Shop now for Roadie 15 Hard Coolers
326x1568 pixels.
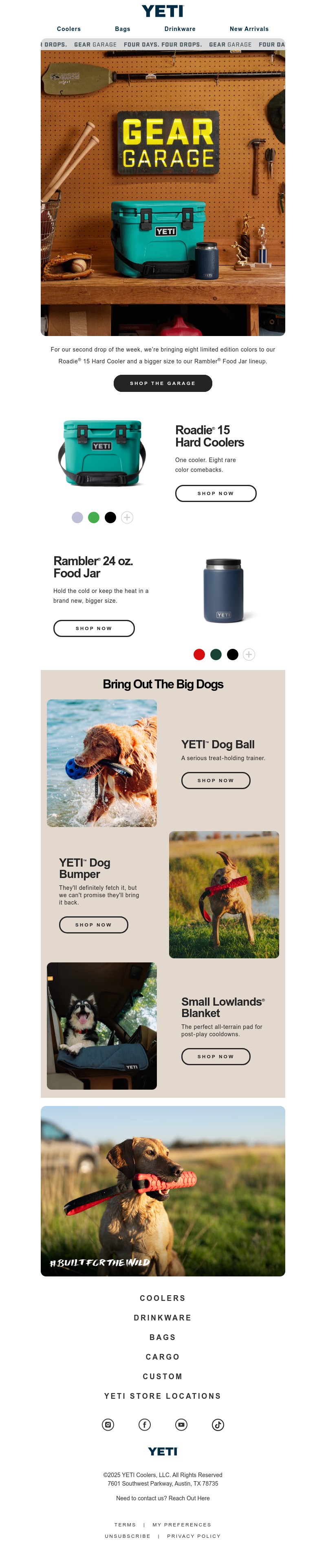point(215,493)
